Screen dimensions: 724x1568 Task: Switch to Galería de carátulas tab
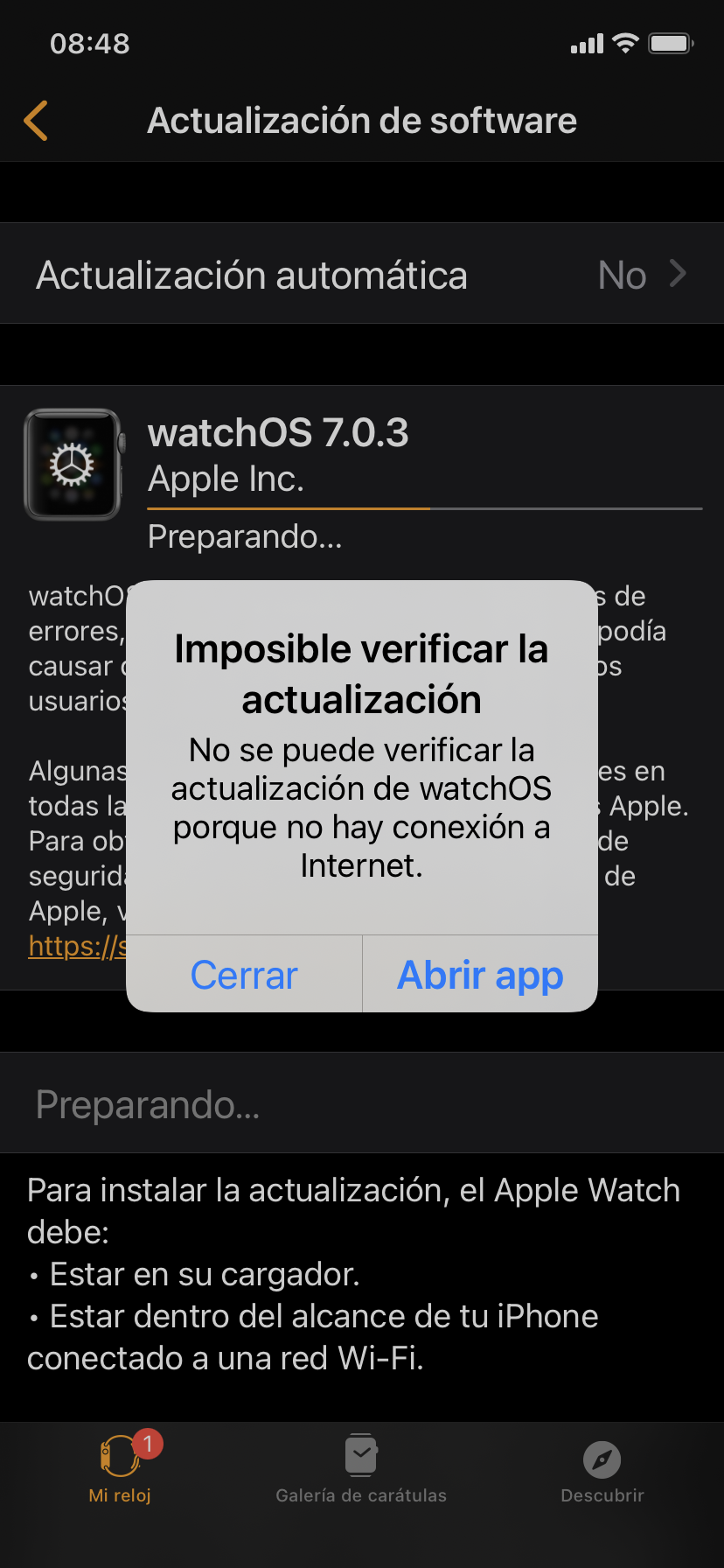[x=361, y=1469]
